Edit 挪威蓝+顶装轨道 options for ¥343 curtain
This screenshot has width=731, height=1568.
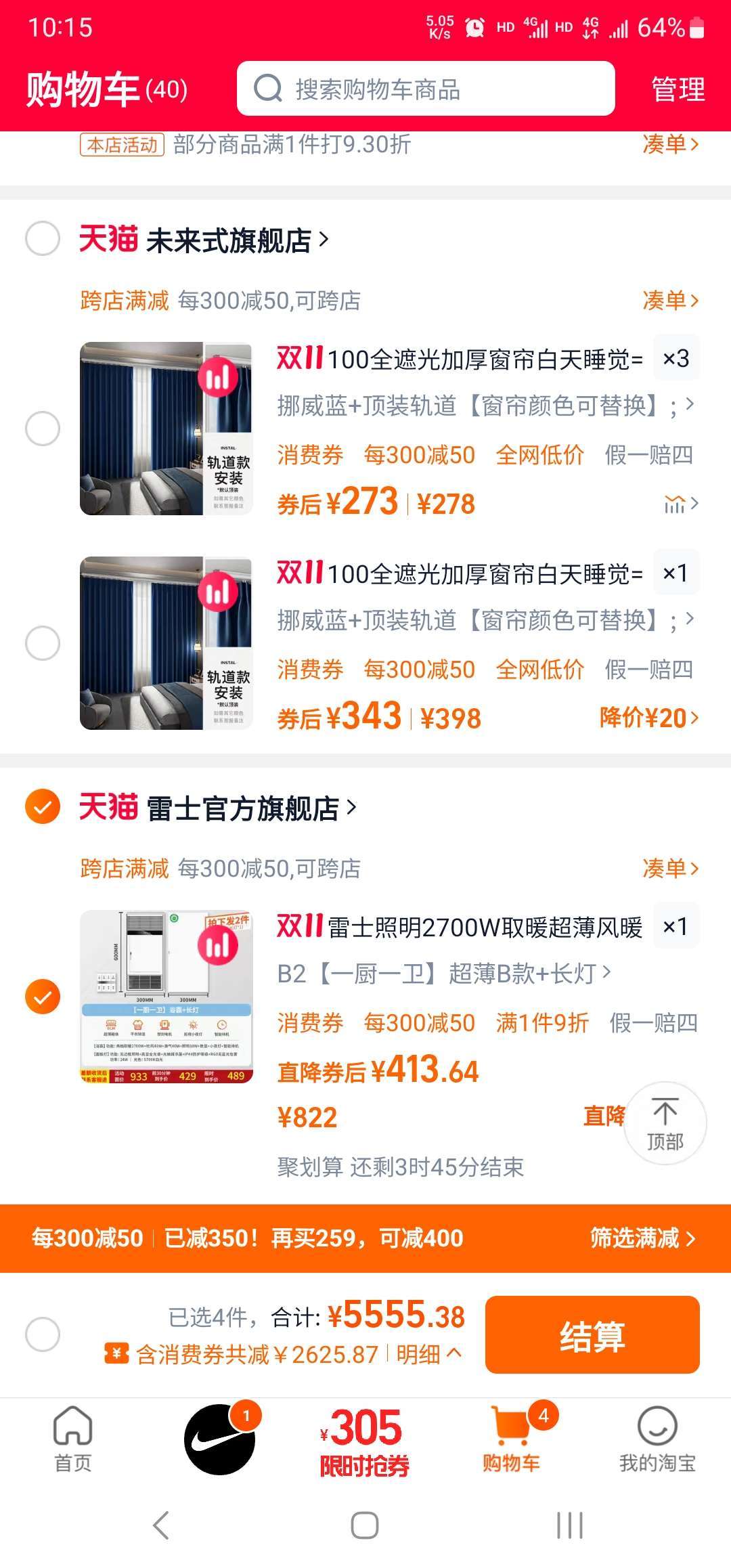pyautogui.click(x=485, y=620)
